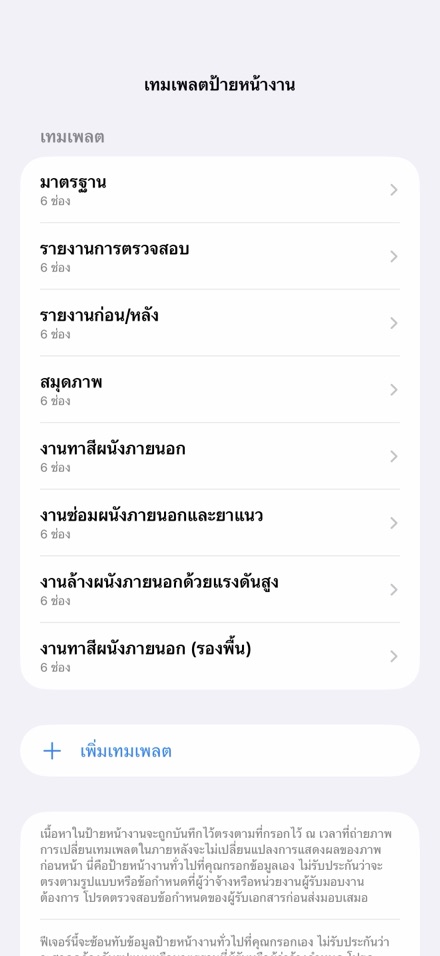Open the รายงานการตรวจสอบ template
440x956 pixels.
coord(220,256)
